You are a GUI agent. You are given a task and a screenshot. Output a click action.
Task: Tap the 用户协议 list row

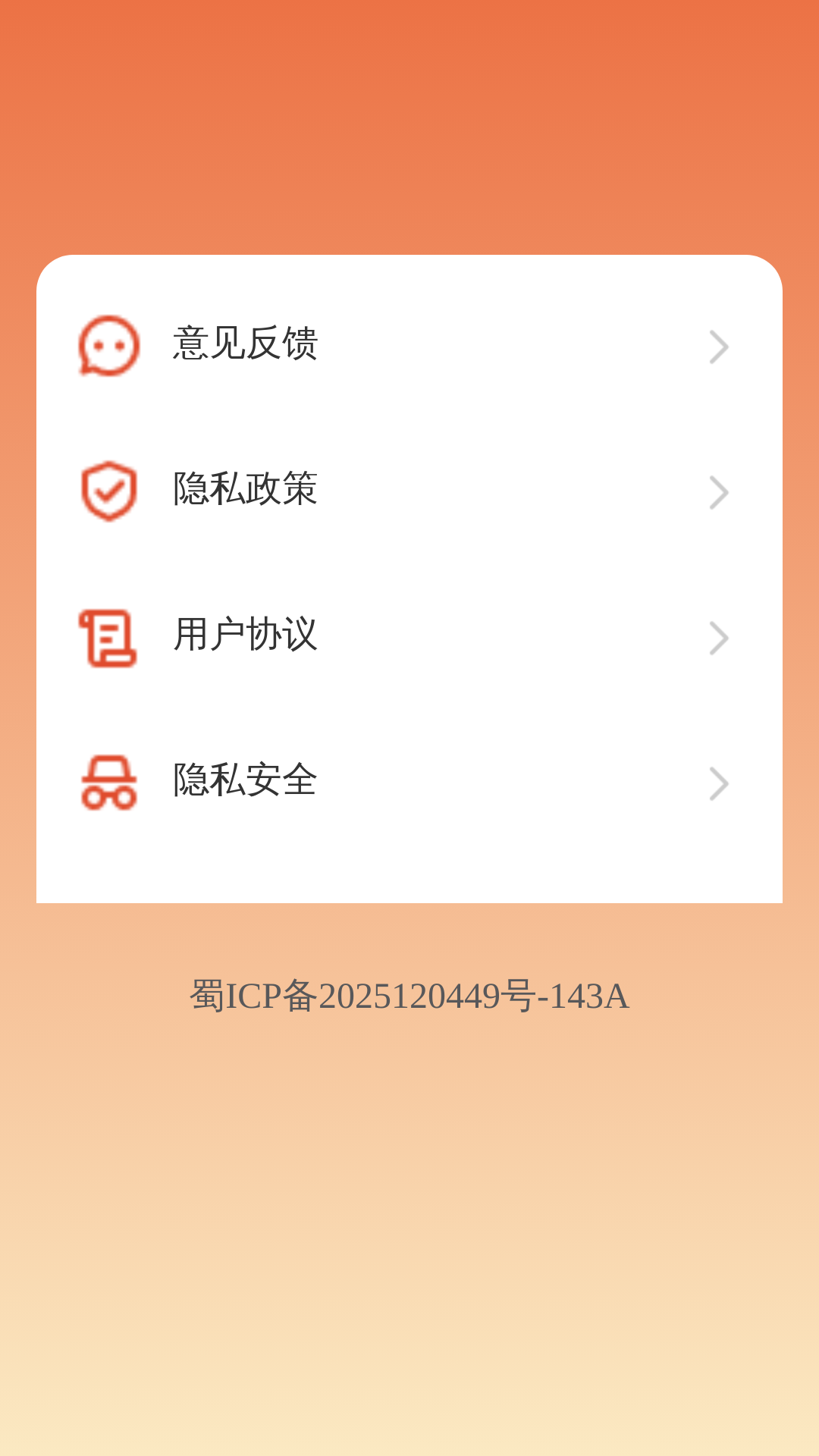(x=409, y=637)
